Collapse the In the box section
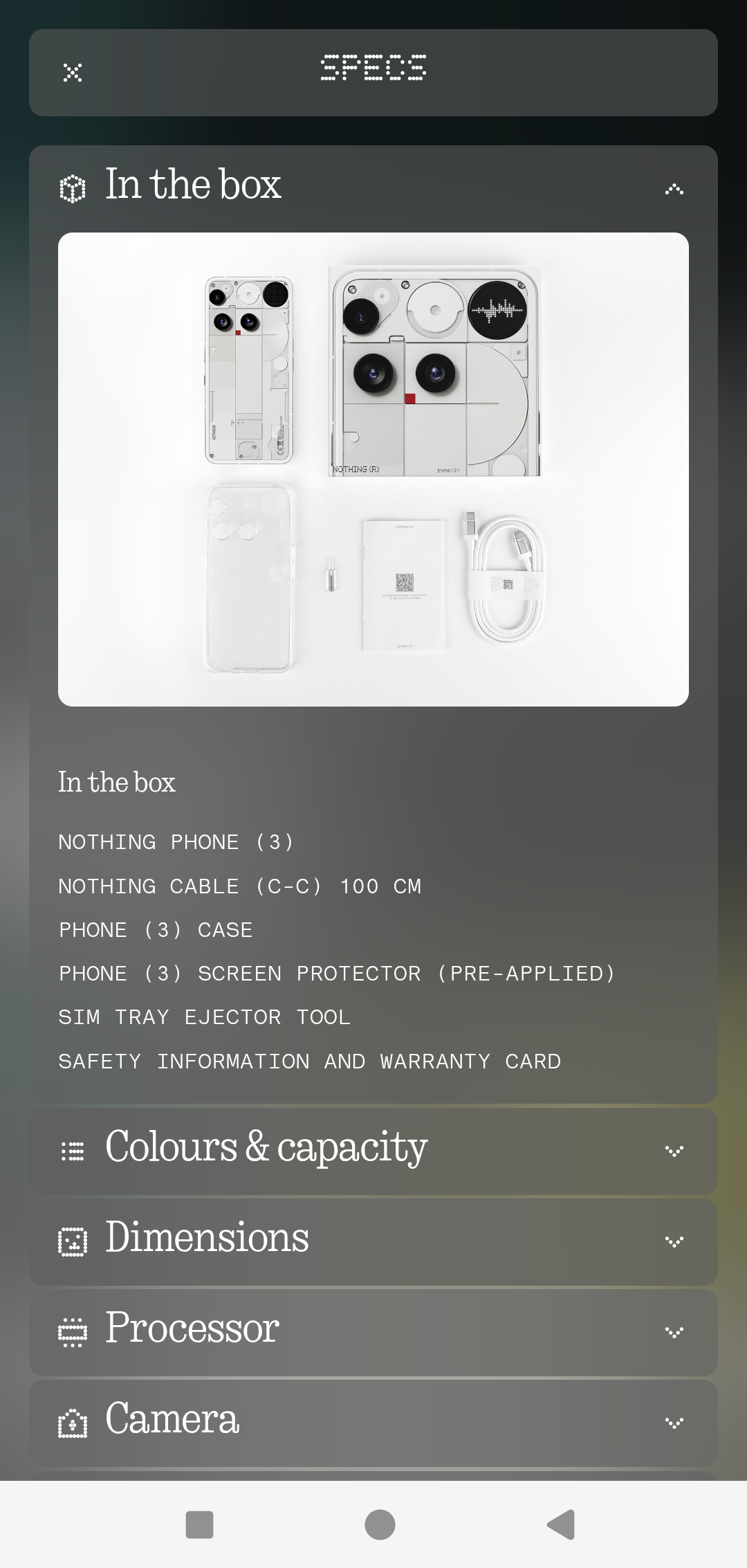This screenshot has height=1568, width=747. 674,189
